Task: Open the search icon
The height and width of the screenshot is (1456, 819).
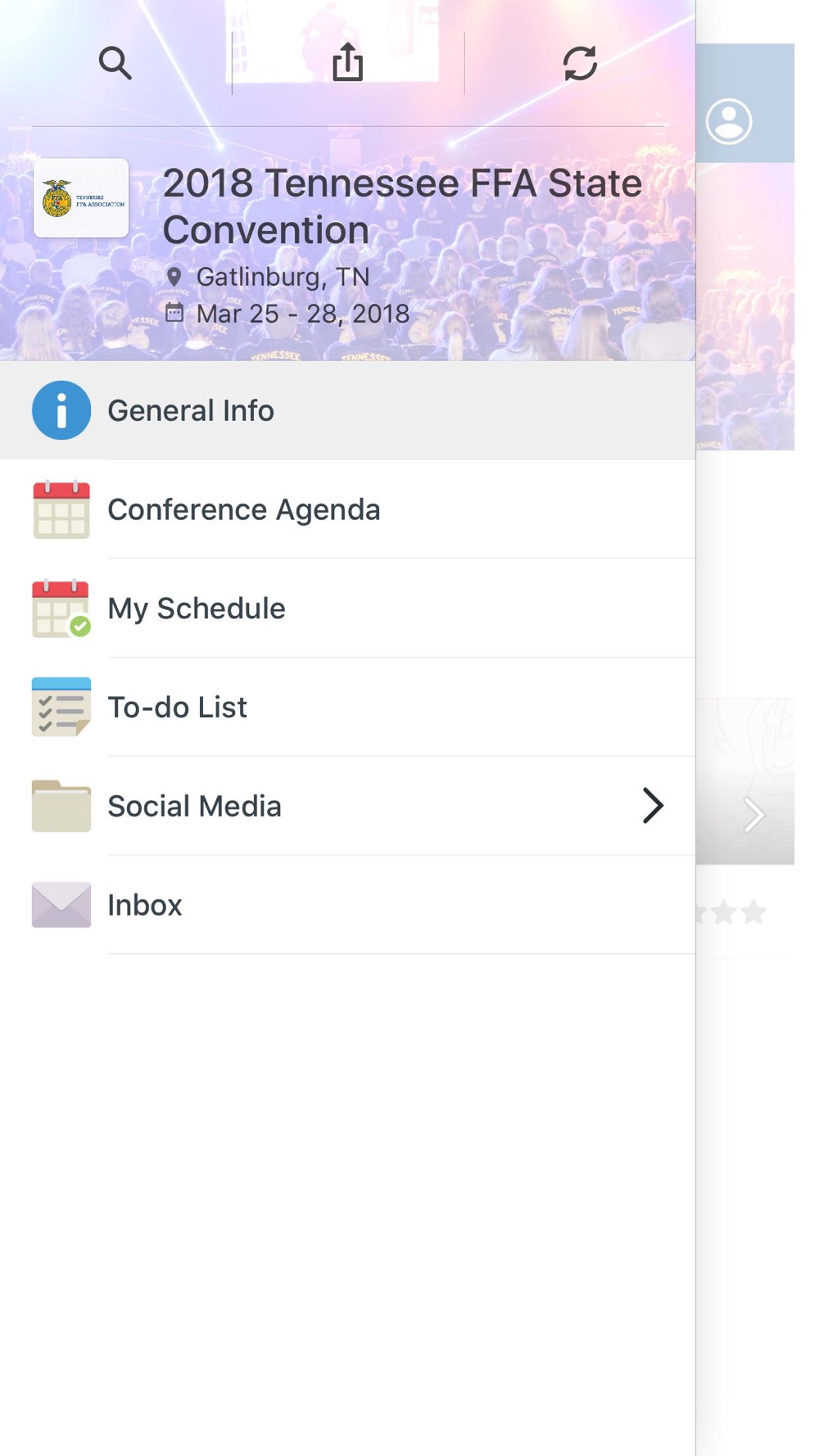Action: coord(115,63)
